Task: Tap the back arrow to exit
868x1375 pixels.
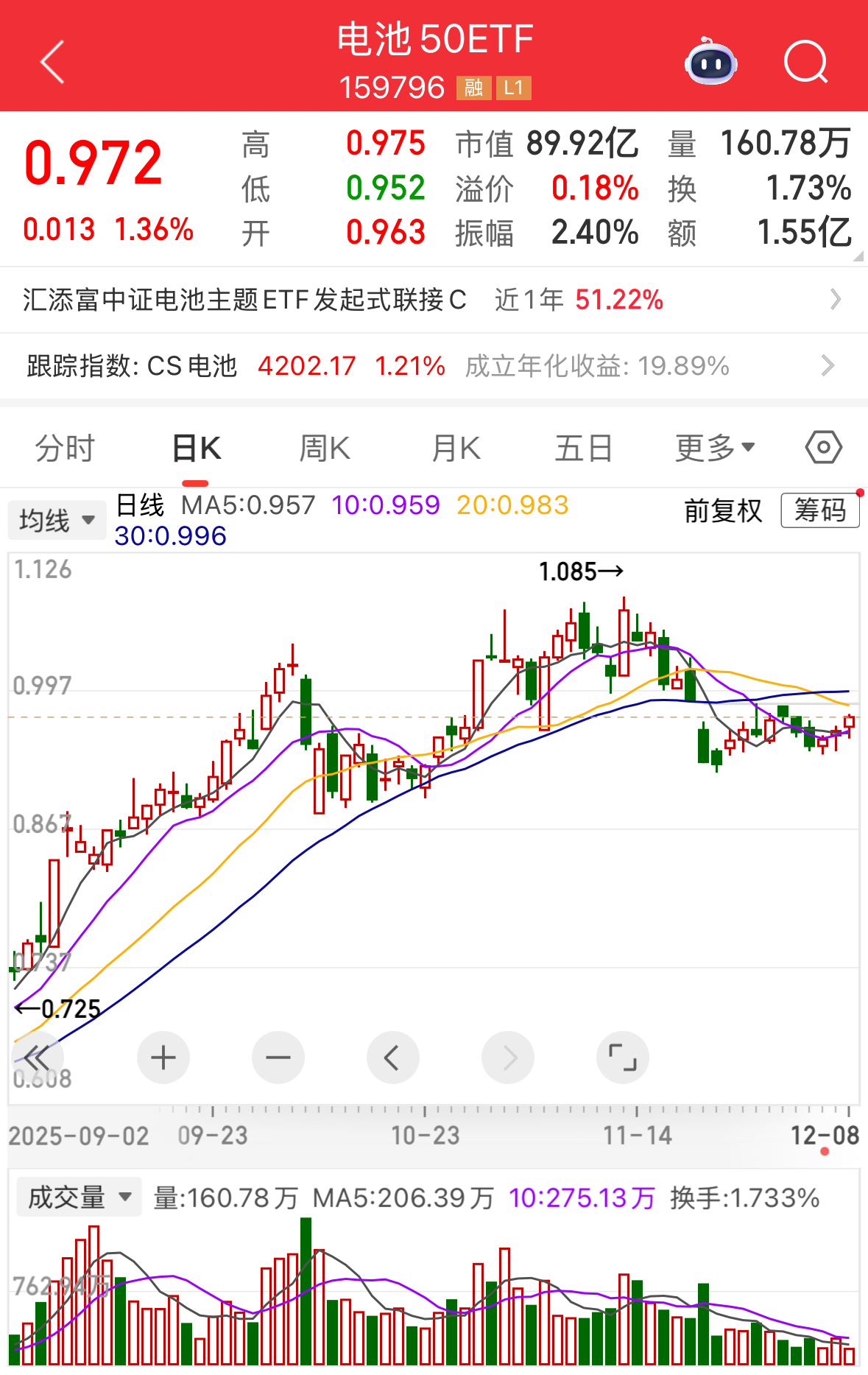Action: [51, 63]
